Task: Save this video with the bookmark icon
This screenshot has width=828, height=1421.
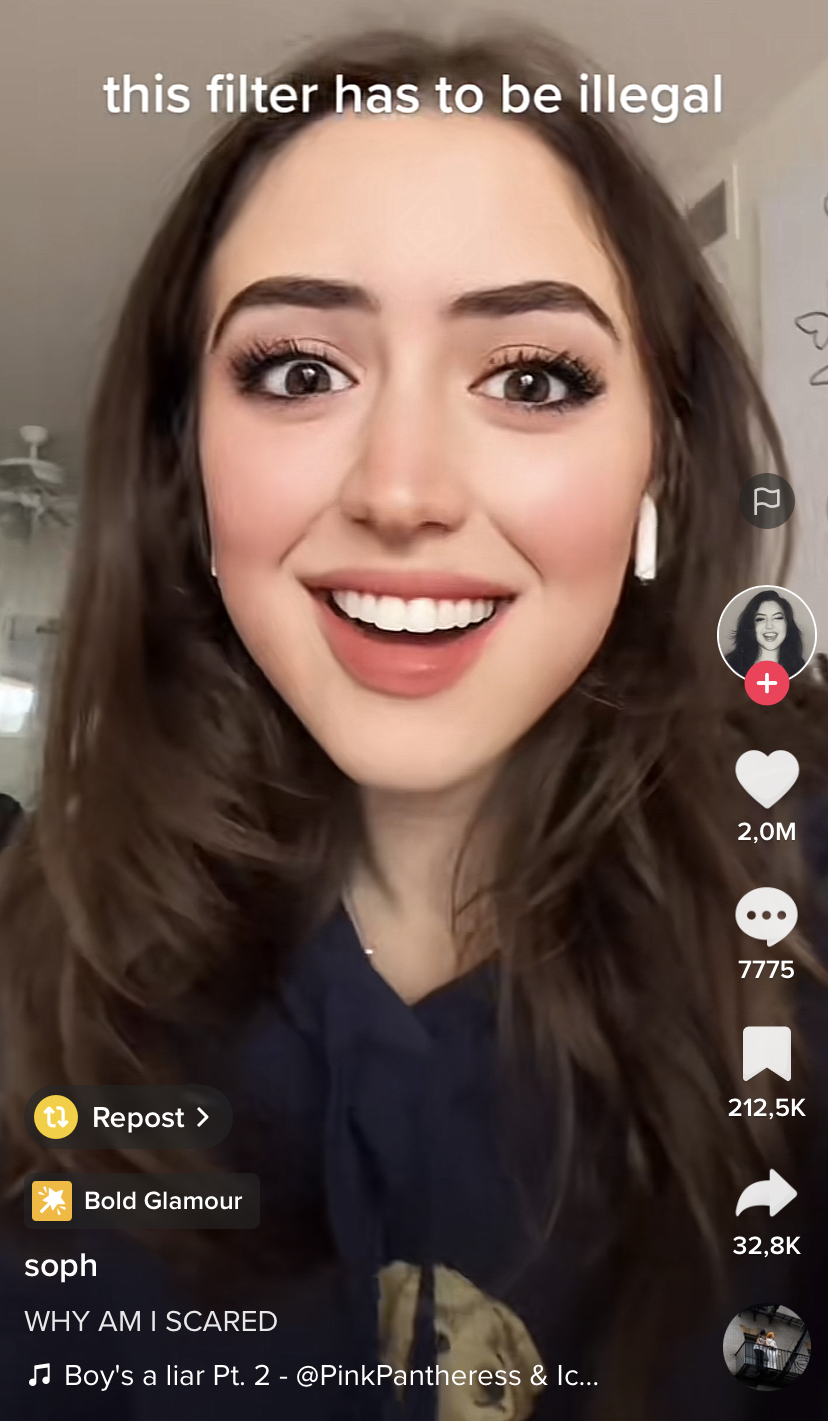Action: [x=767, y=1053]
